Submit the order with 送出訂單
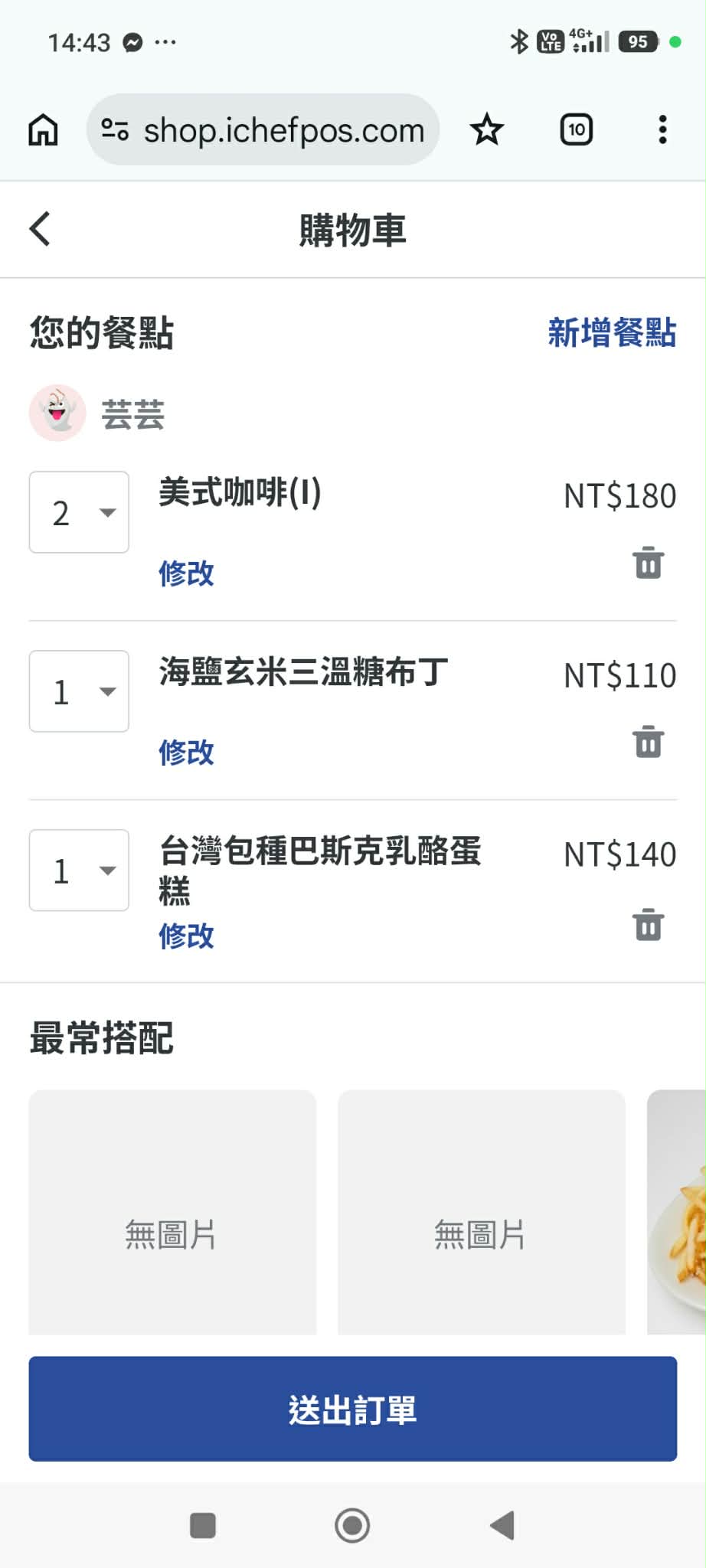 point(353,1409)
